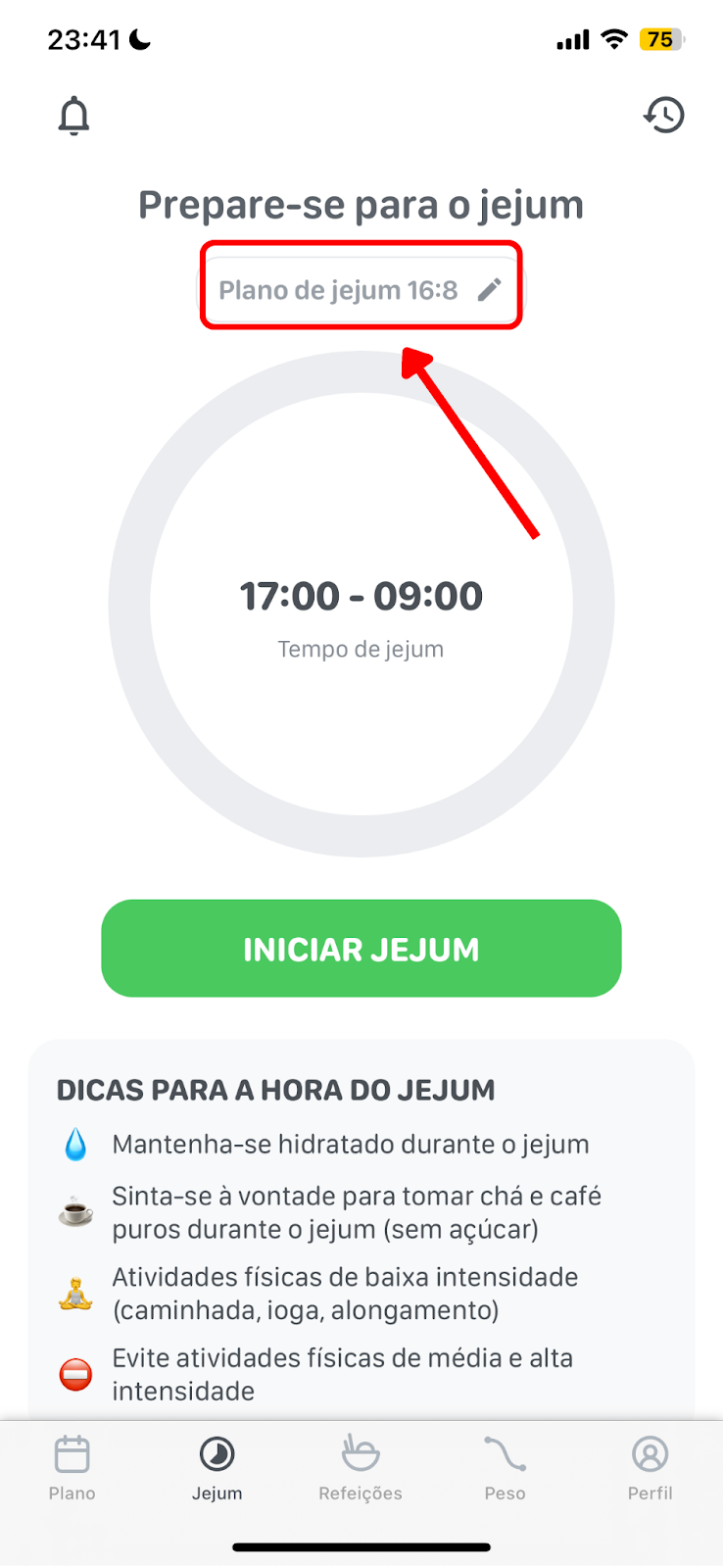This screenshot has width=723, height=1568.
Task: Open the notifications bell
Action: [73, 116]
